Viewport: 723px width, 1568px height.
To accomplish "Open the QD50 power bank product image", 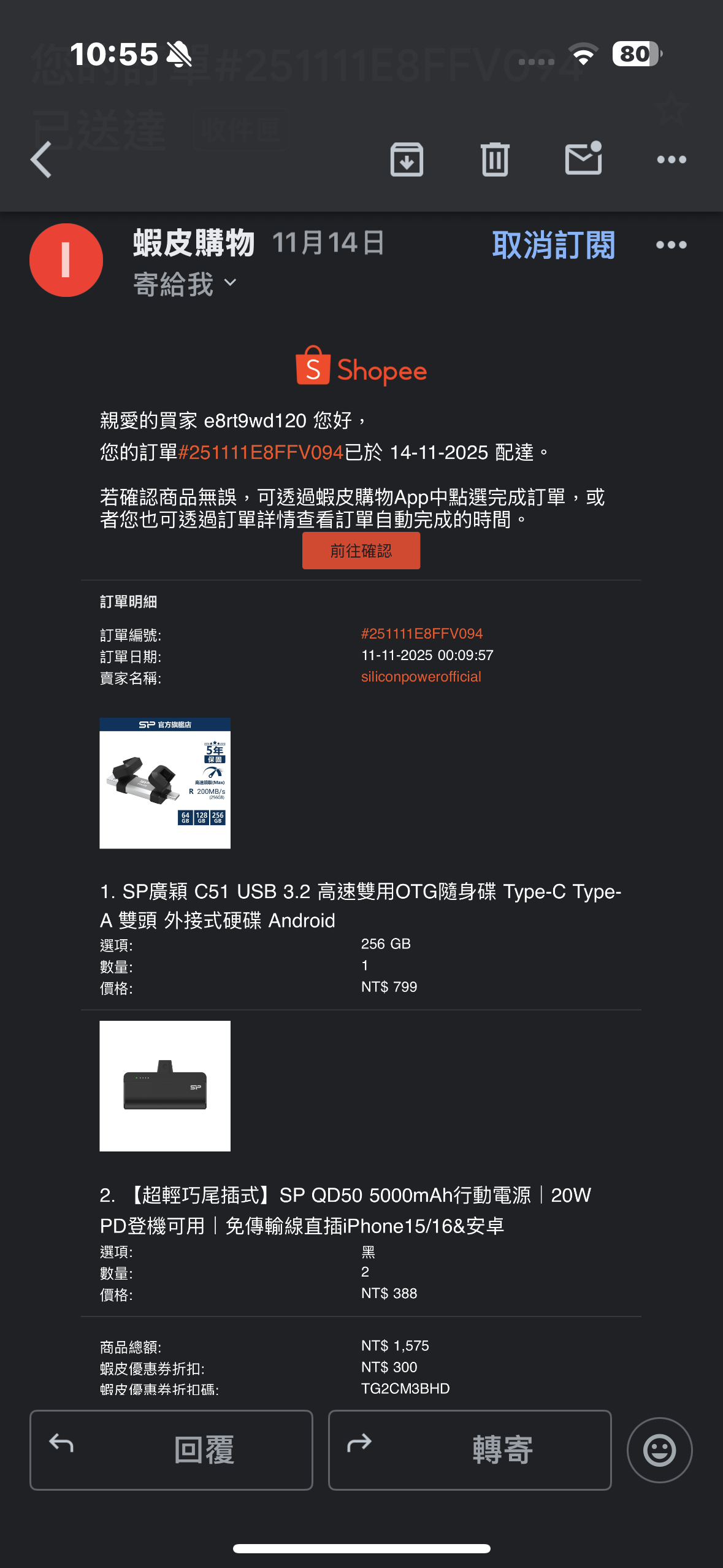I will click(x=165, y=1086).
